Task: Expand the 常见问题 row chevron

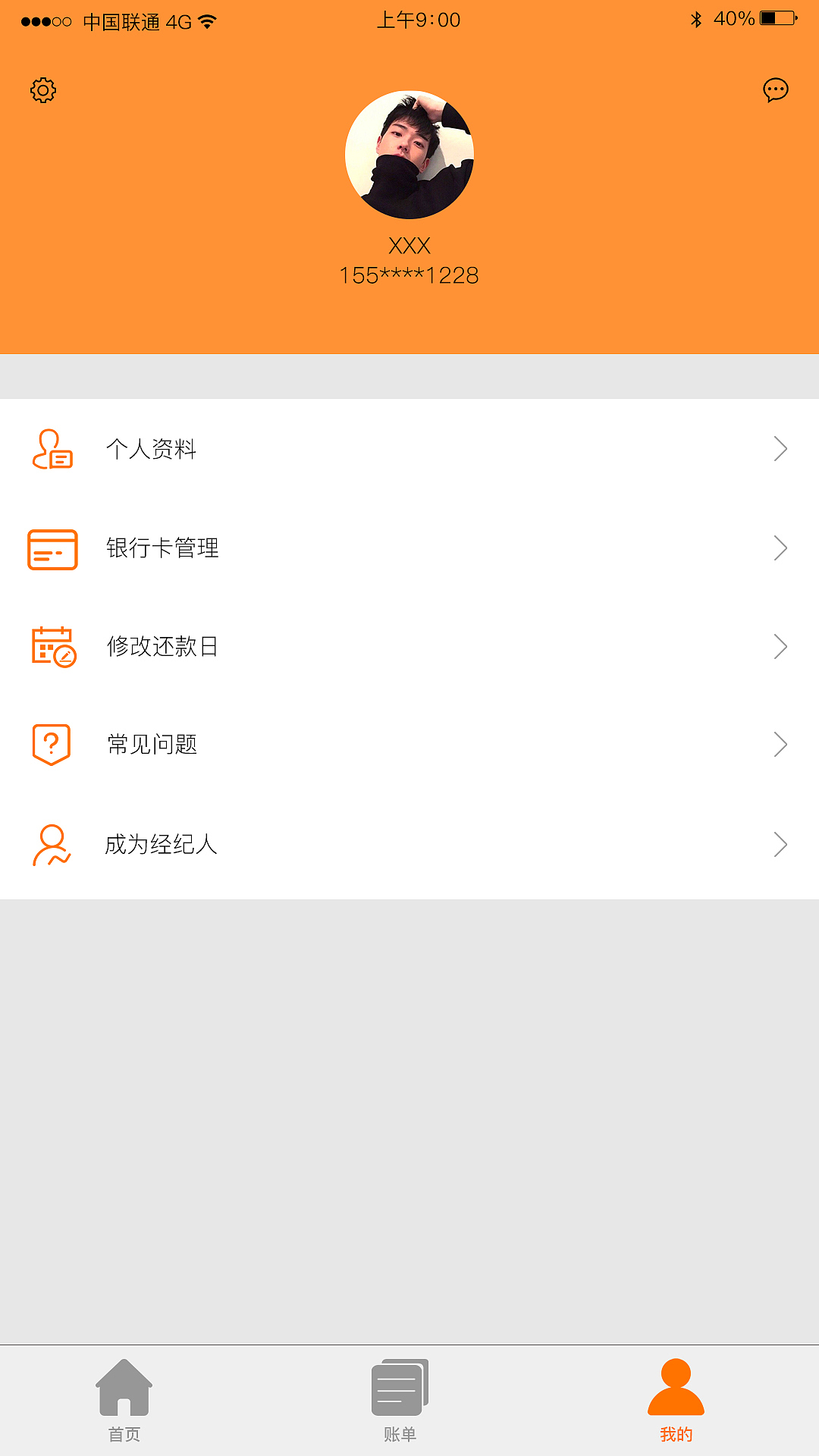Action: tap(780, 745)
